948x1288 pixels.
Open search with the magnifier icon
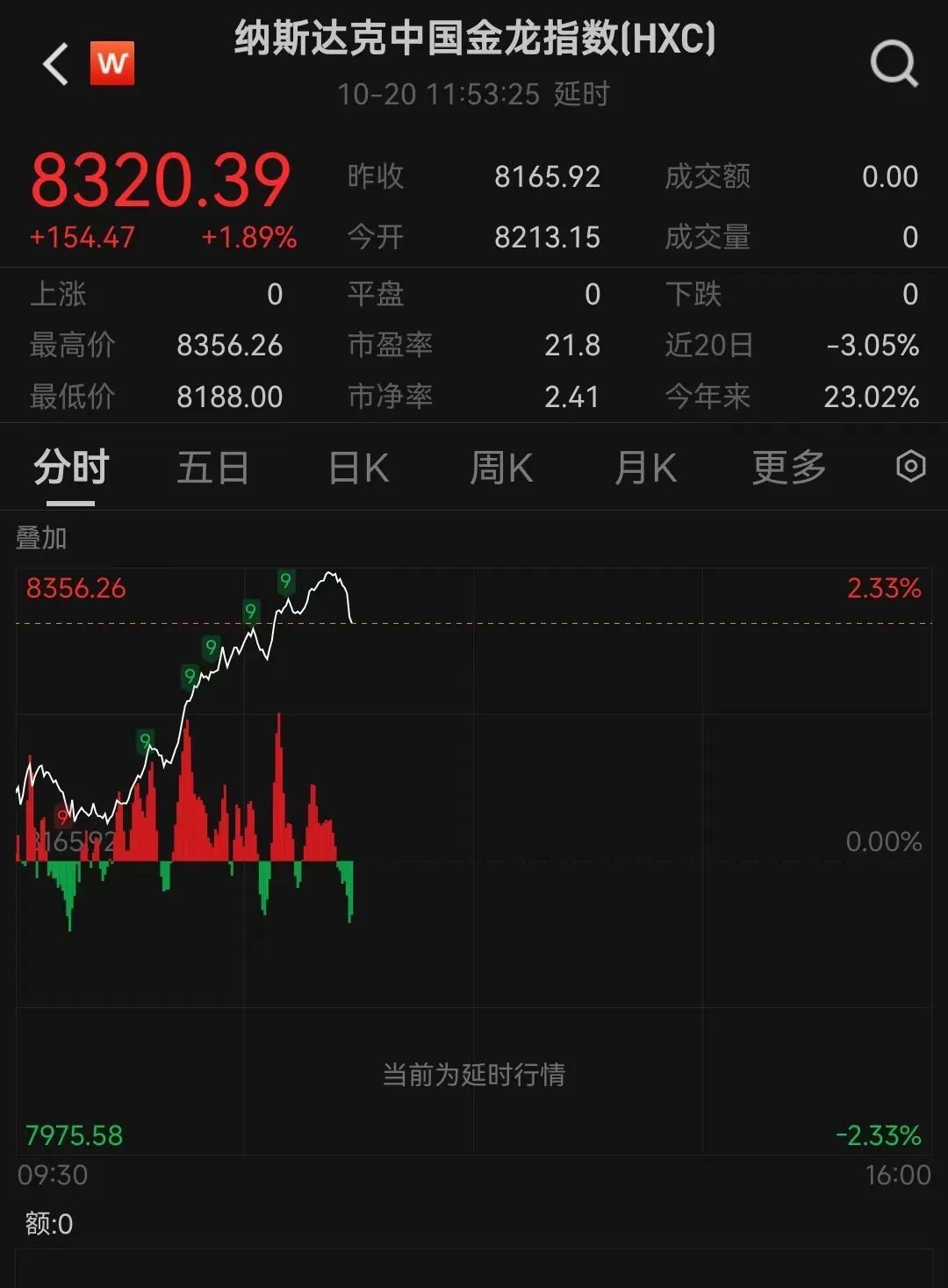[894, 64]
